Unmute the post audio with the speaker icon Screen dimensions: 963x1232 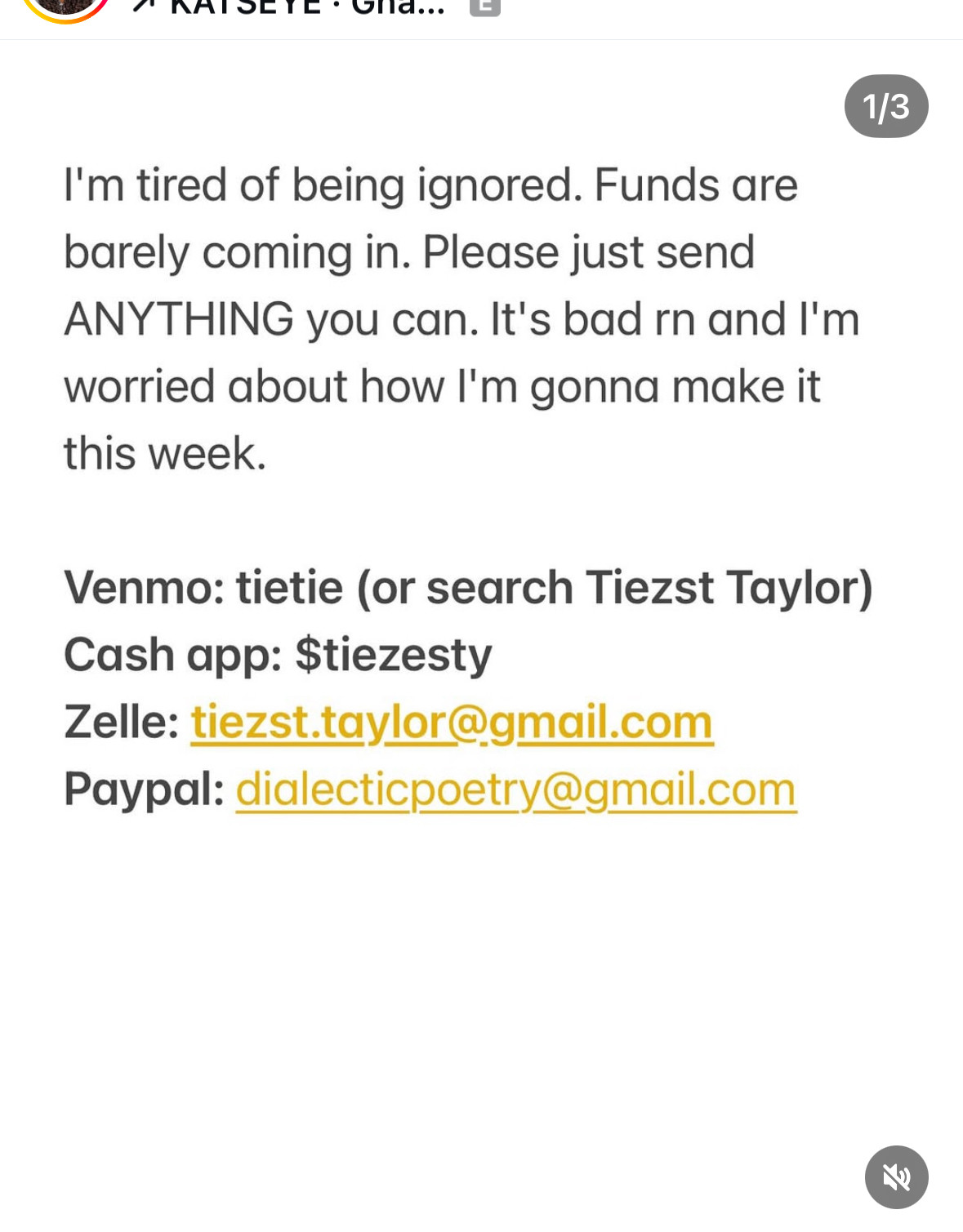(x=896, y=1176)
